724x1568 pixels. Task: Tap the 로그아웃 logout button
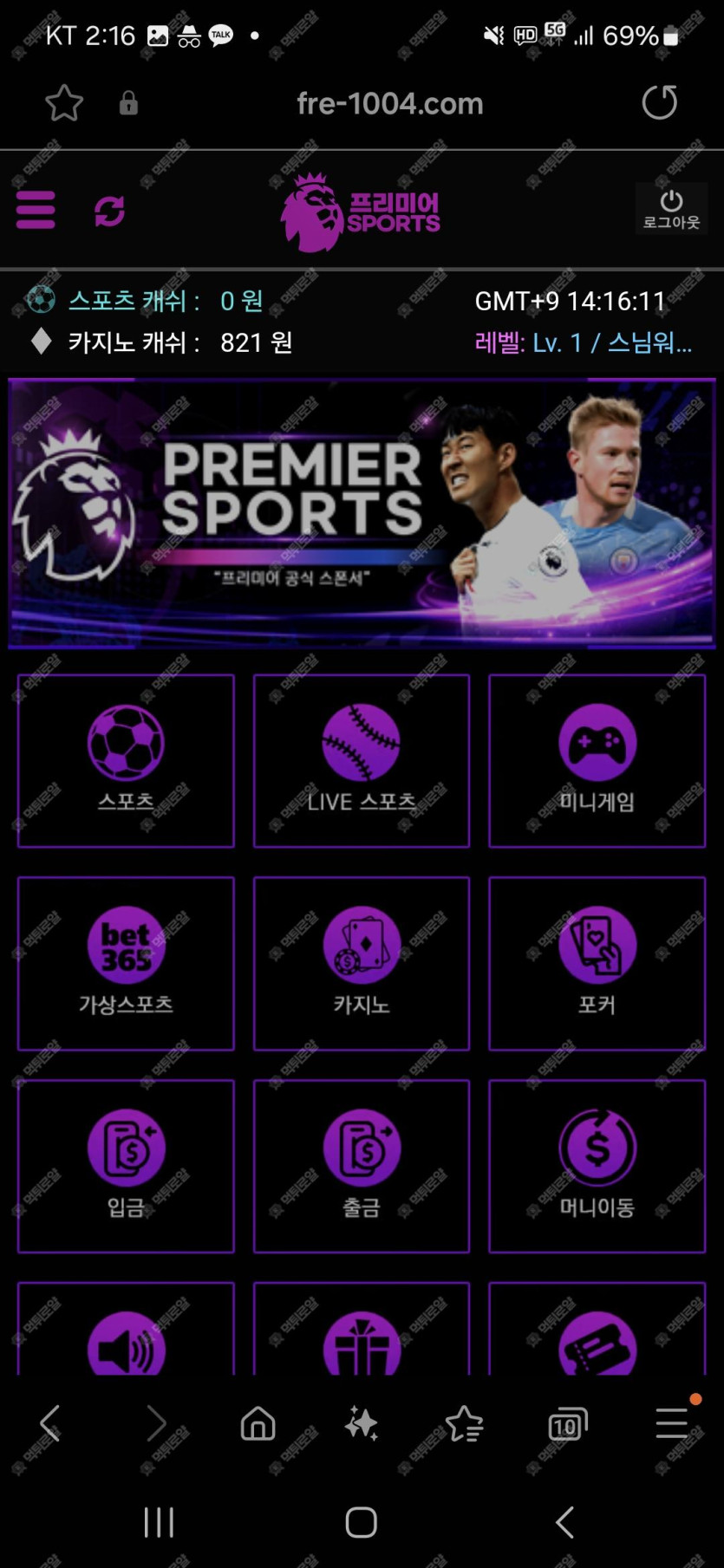click(x=670, y=209)
